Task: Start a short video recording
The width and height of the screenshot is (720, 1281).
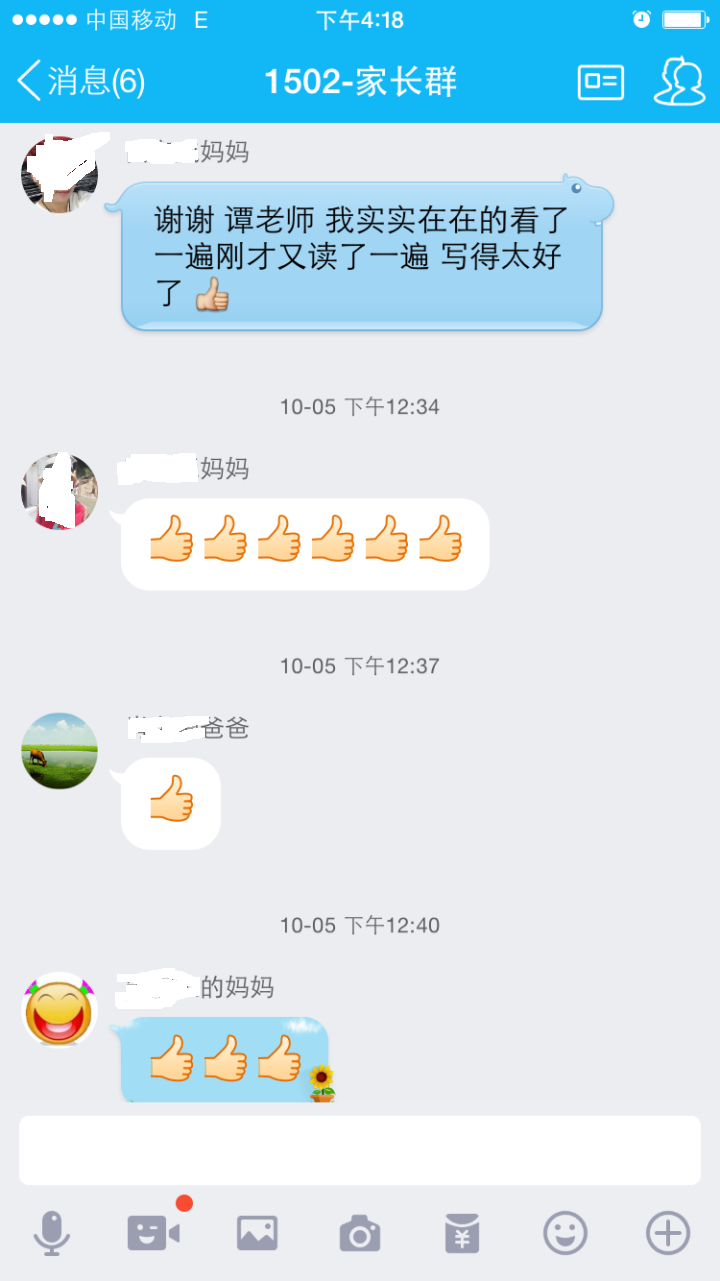Action: 153,1233
